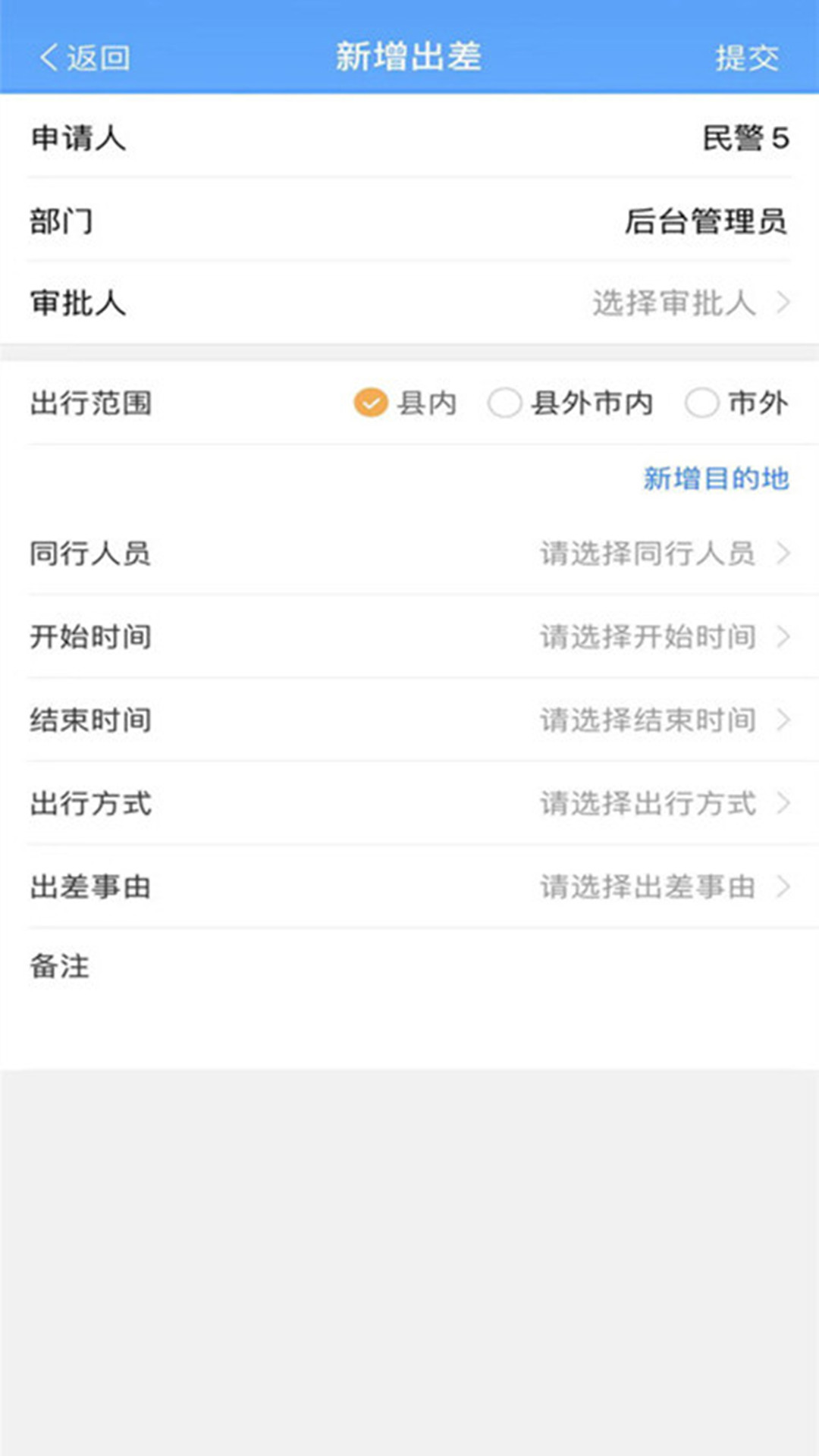The image size is (819, 1456).
Task: Tap the 新增目的地 link
Action: (716, 479)
